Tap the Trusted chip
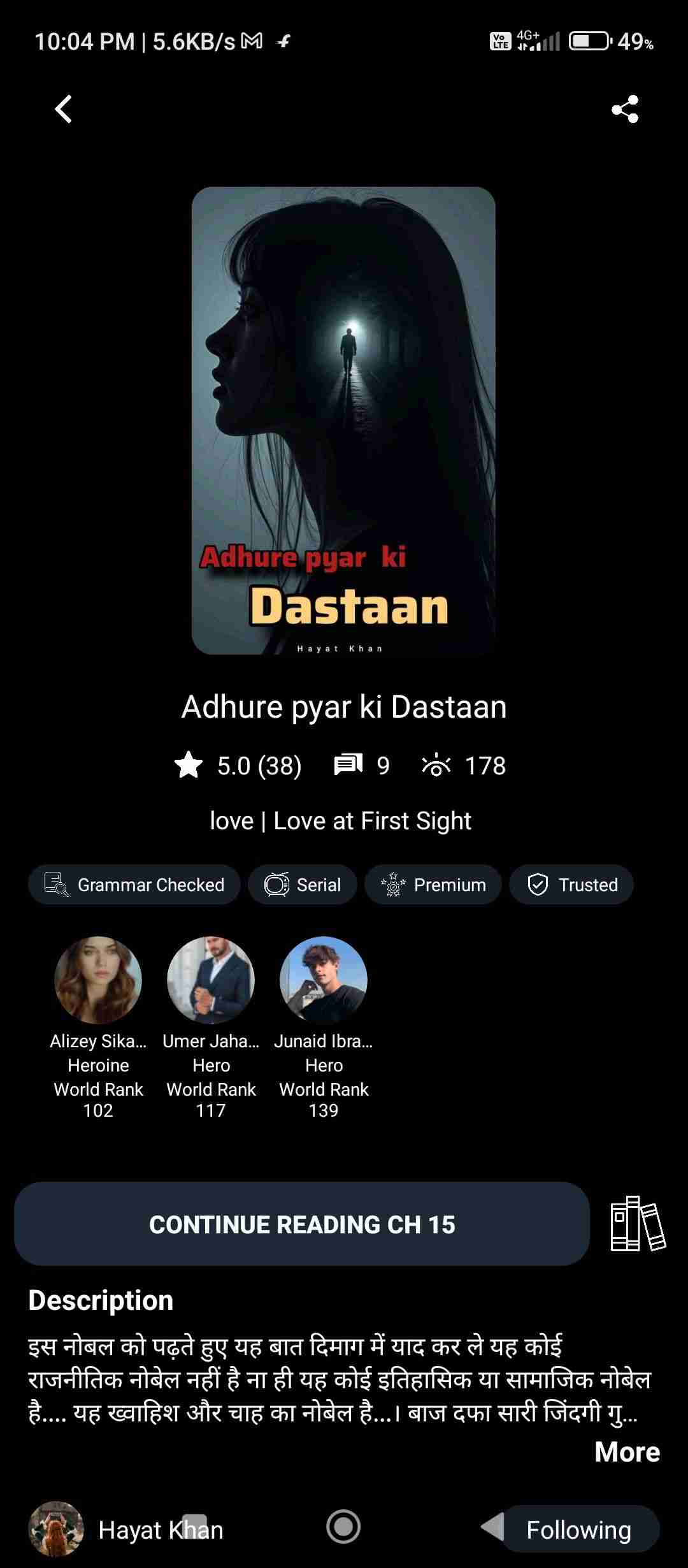Viewport: 688px width, 1568px height. tap(571, 885)
